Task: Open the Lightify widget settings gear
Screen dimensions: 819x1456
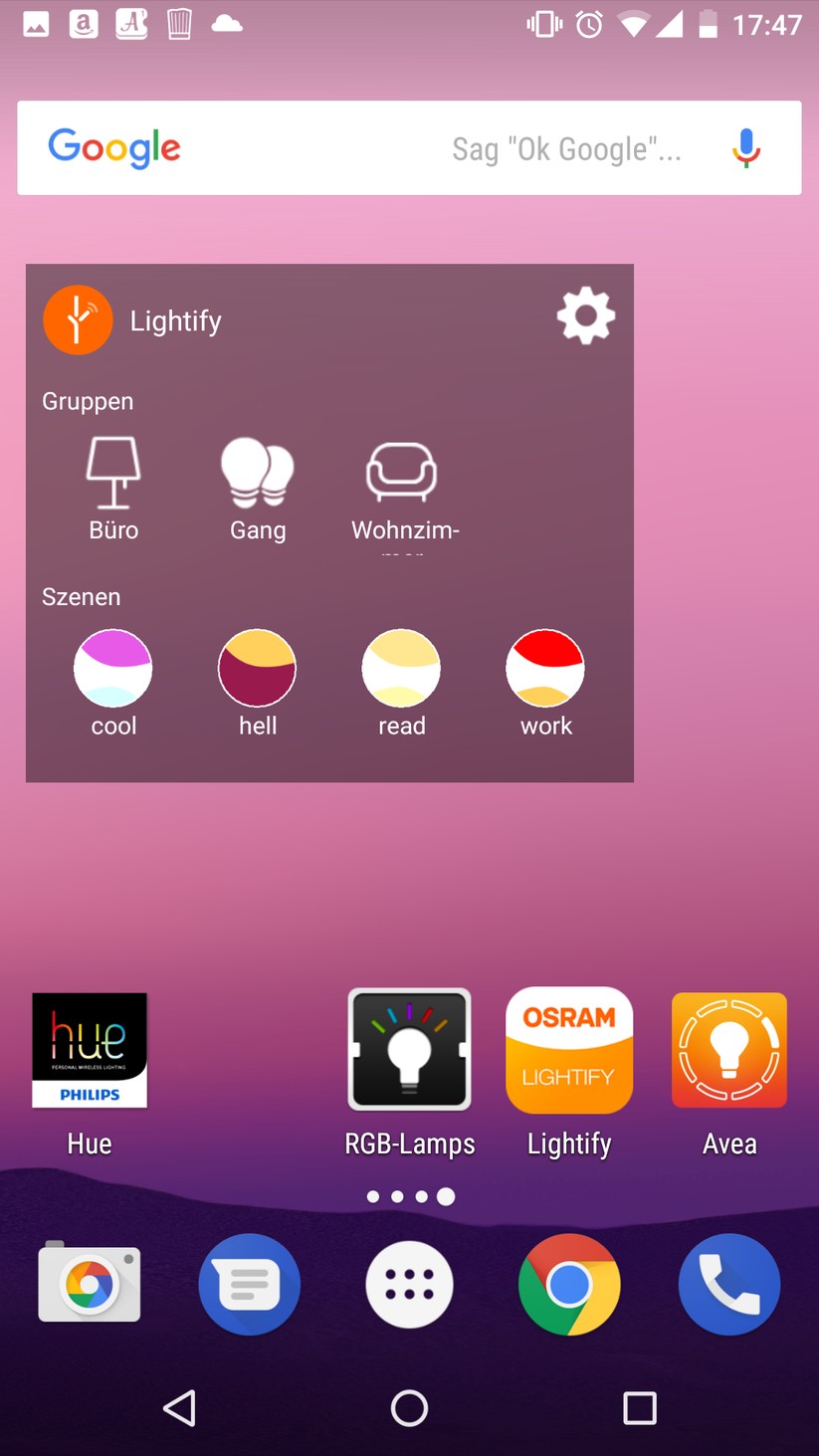Action: click(585, 316)
